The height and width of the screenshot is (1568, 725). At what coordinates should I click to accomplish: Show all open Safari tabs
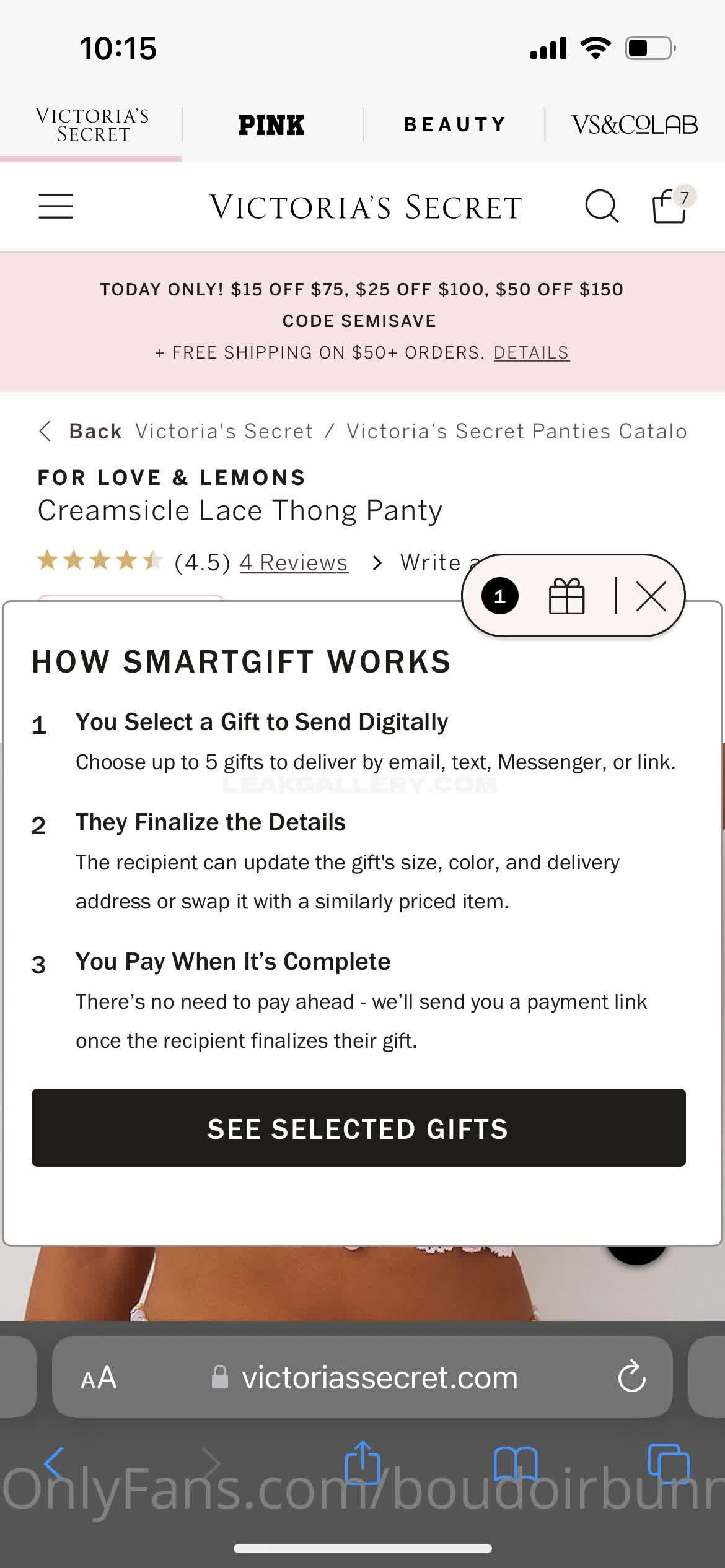(668, 1463)
